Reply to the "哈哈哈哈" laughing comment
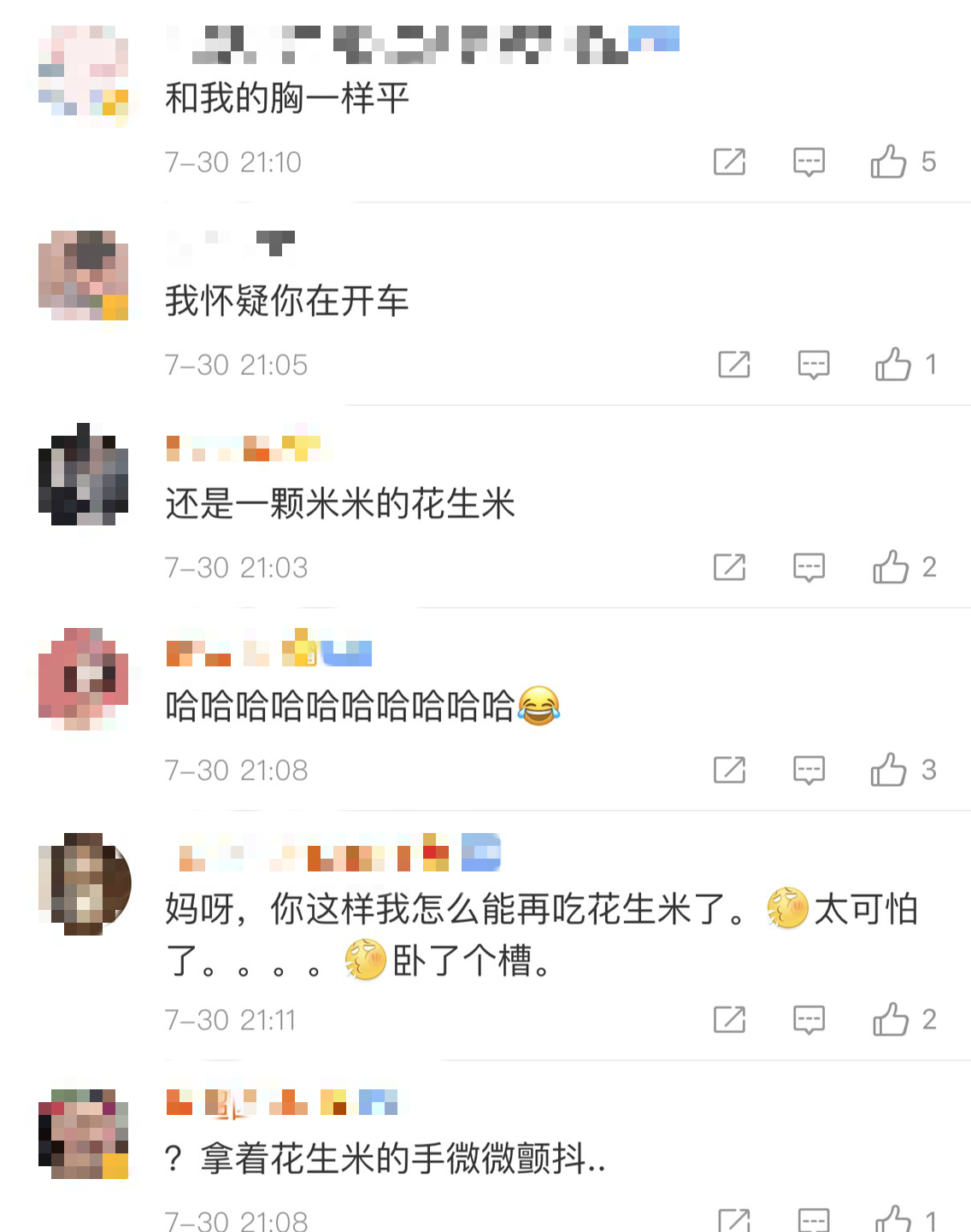 (809, 770)
